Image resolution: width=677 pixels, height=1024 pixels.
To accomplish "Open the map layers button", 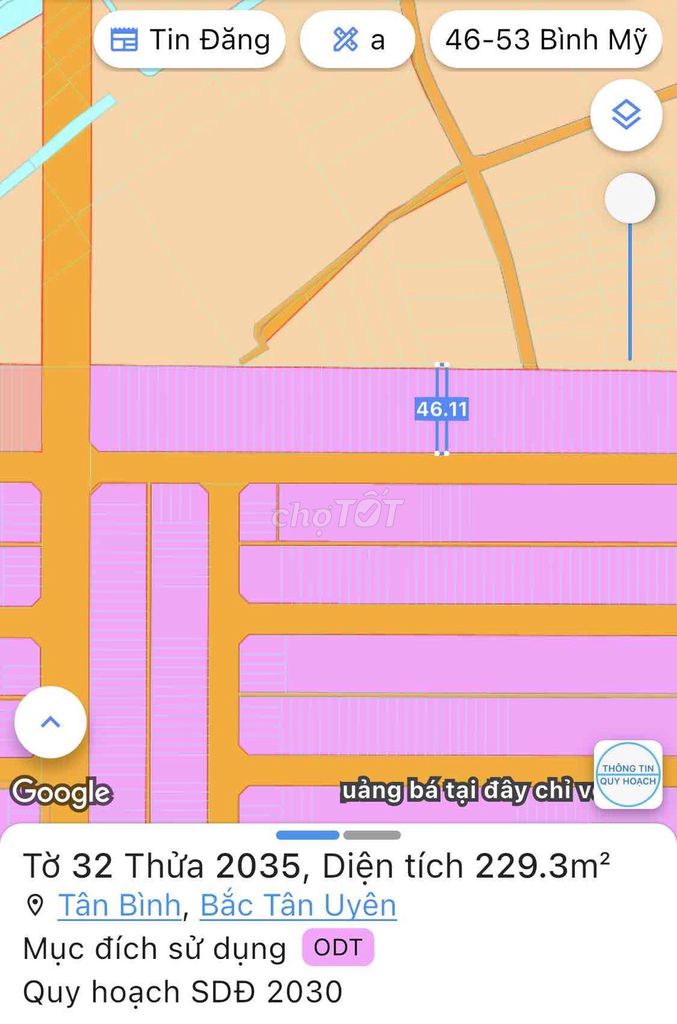I will pos(626,116).
